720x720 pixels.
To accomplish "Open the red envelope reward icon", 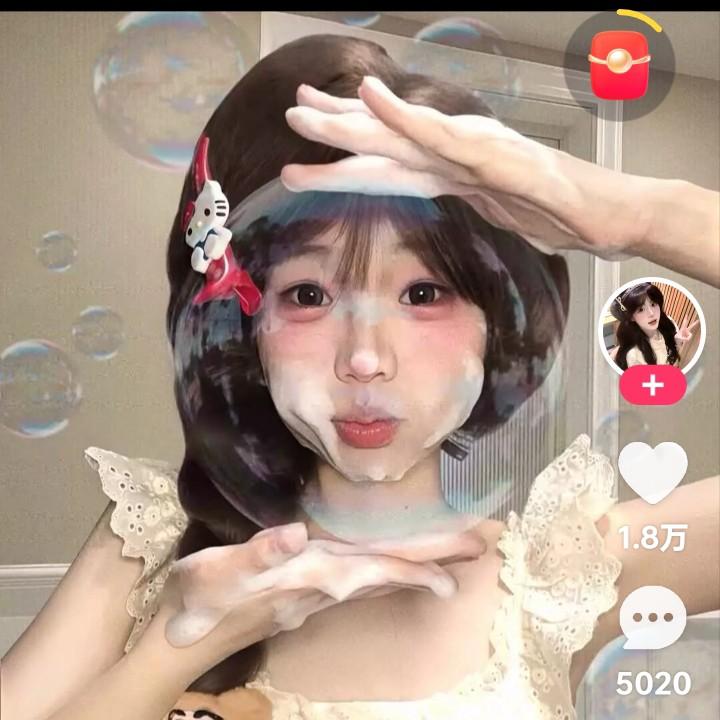I will pos(619,65).
